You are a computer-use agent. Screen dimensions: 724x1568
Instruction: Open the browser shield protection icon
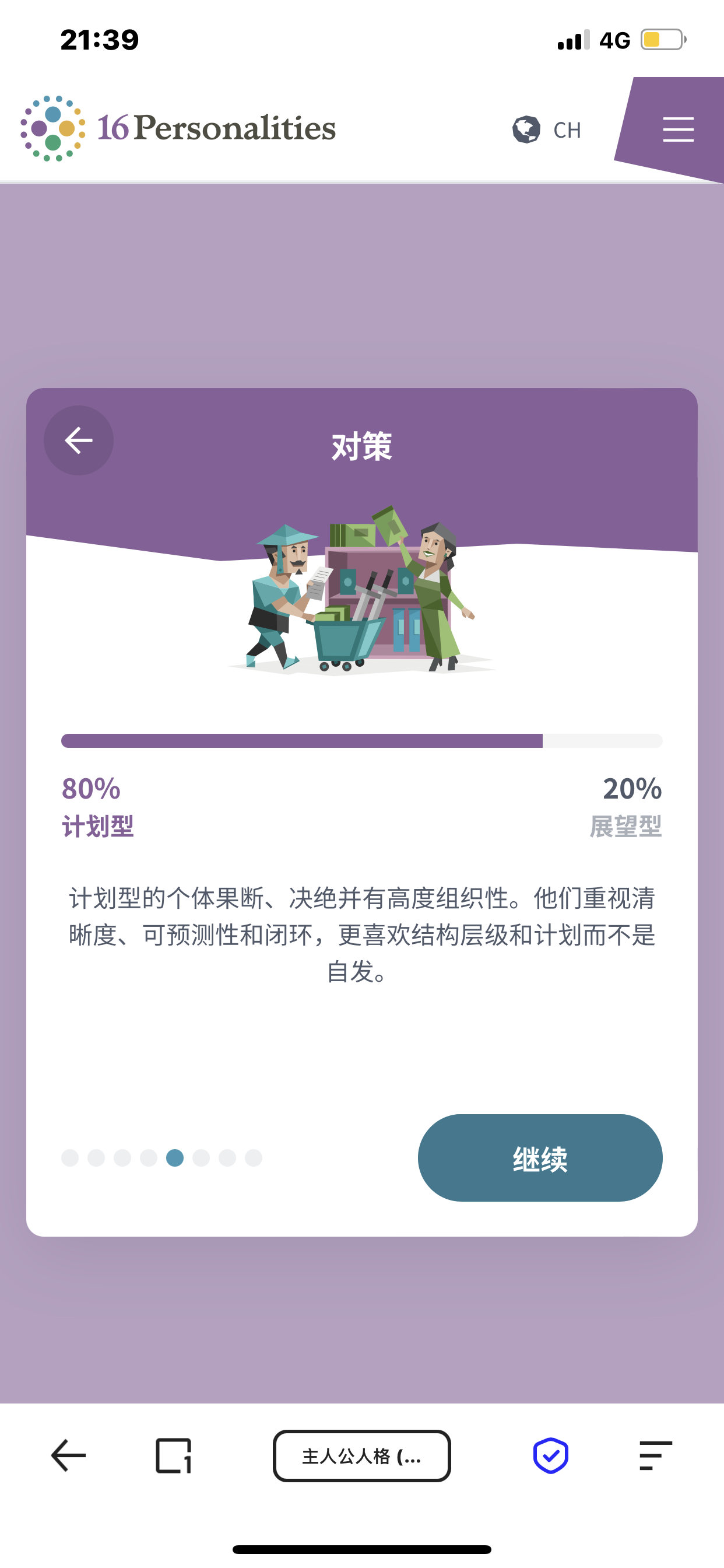(551, 1455)
